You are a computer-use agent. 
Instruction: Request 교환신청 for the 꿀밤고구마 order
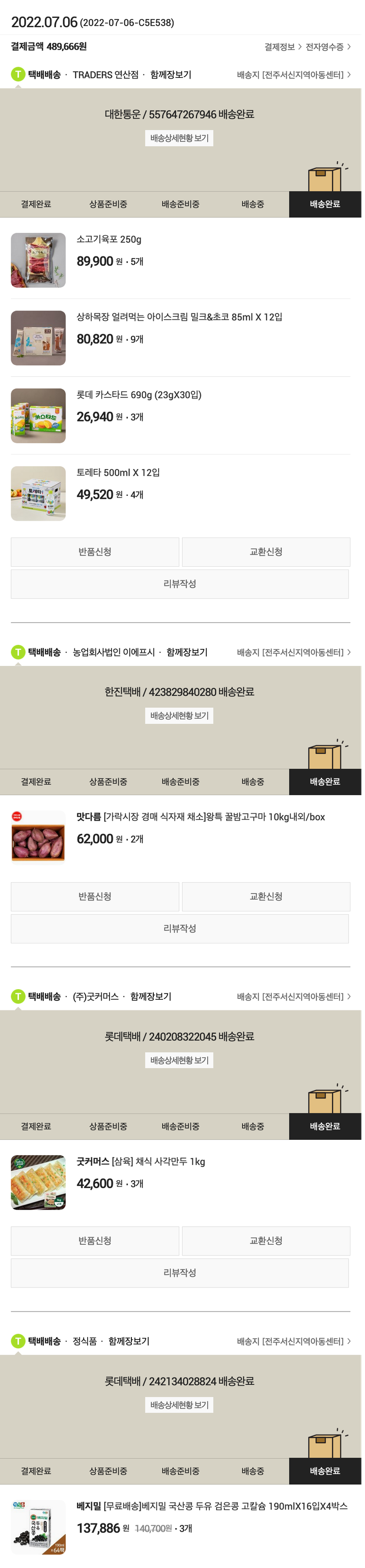pos(266,896)
